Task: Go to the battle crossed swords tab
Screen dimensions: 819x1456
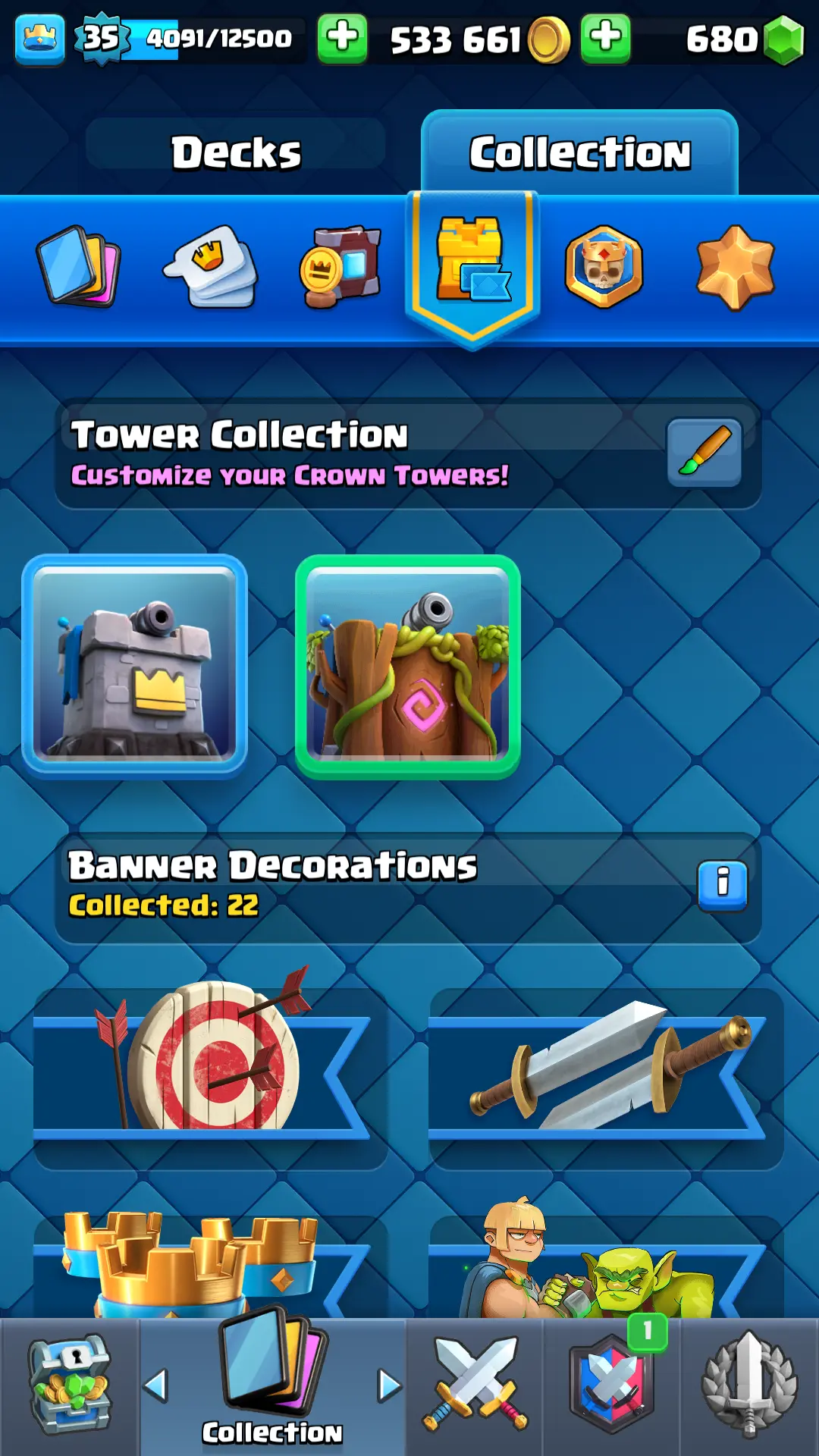Action: point(475,1386)
